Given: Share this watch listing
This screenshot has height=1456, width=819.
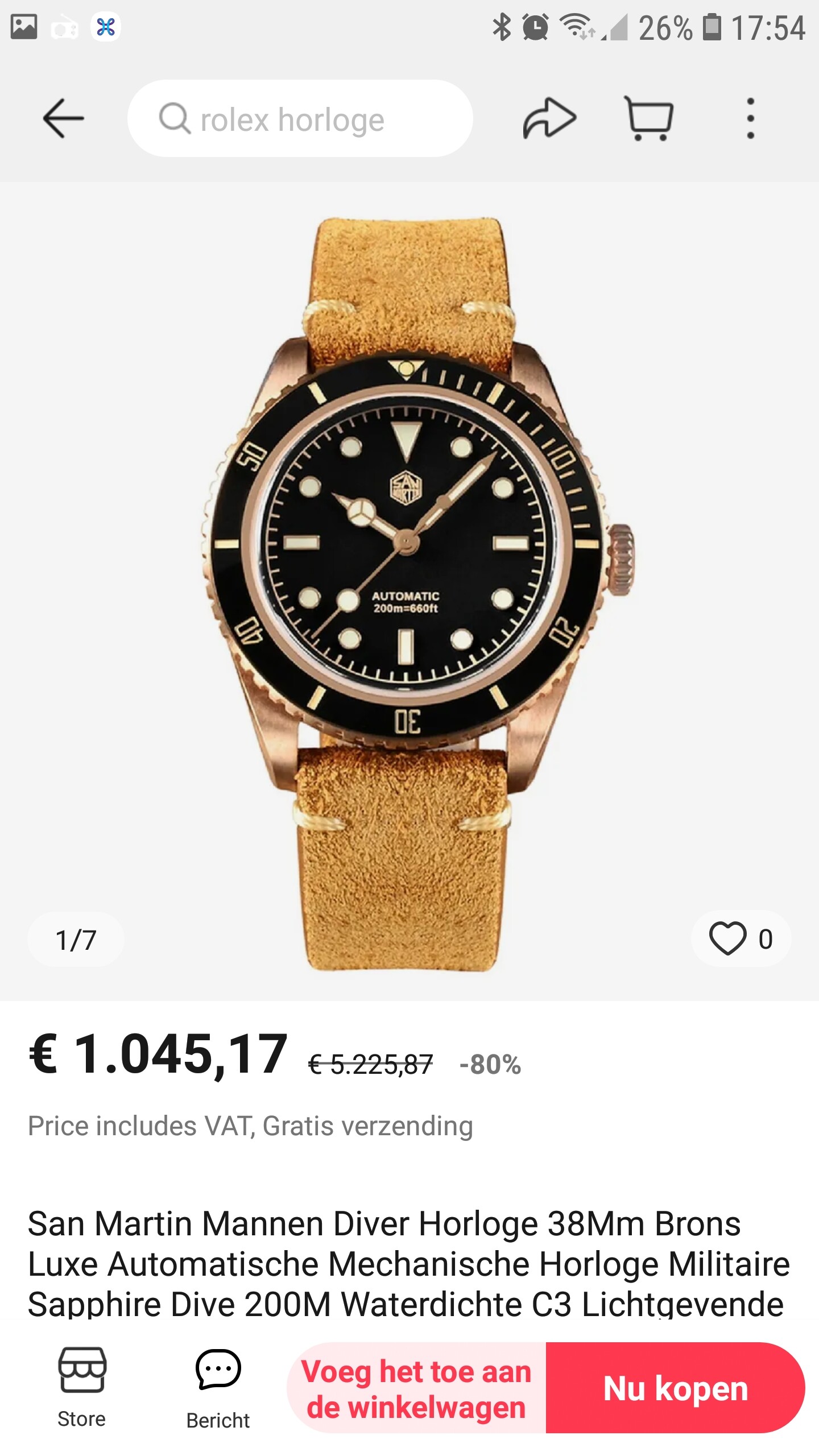Looking at the screenshot, I should (x=549, y=118).
